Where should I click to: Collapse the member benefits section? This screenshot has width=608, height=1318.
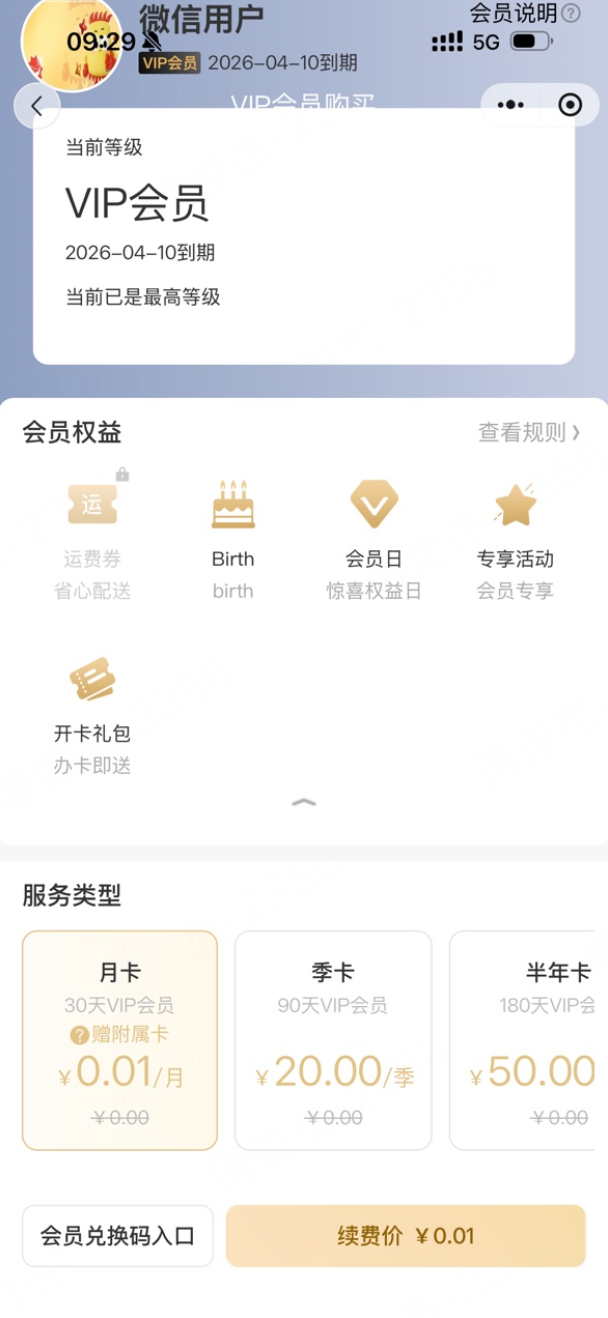pyautogui.click(x=304, y=802)
